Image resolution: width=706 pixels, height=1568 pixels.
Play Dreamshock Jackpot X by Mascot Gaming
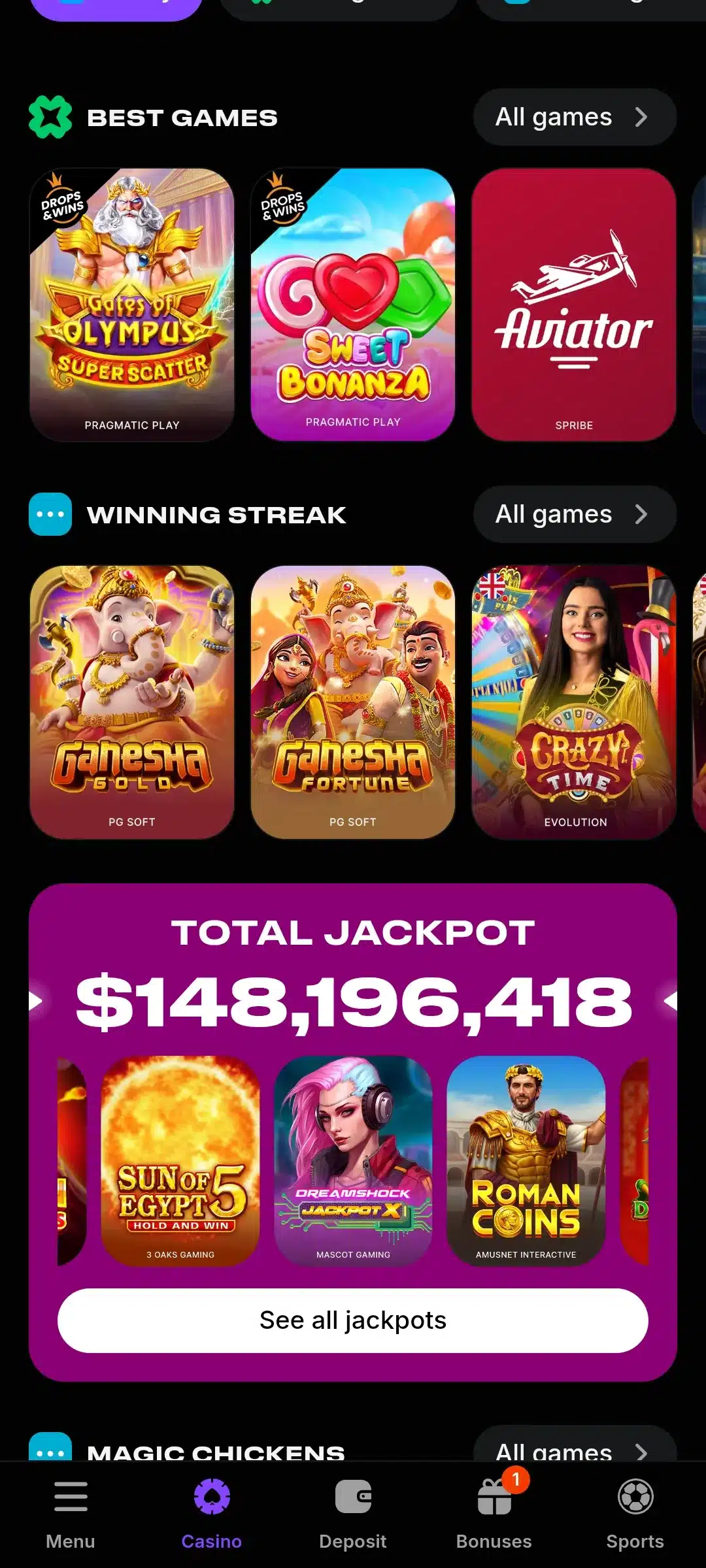tap(353, 1160)
